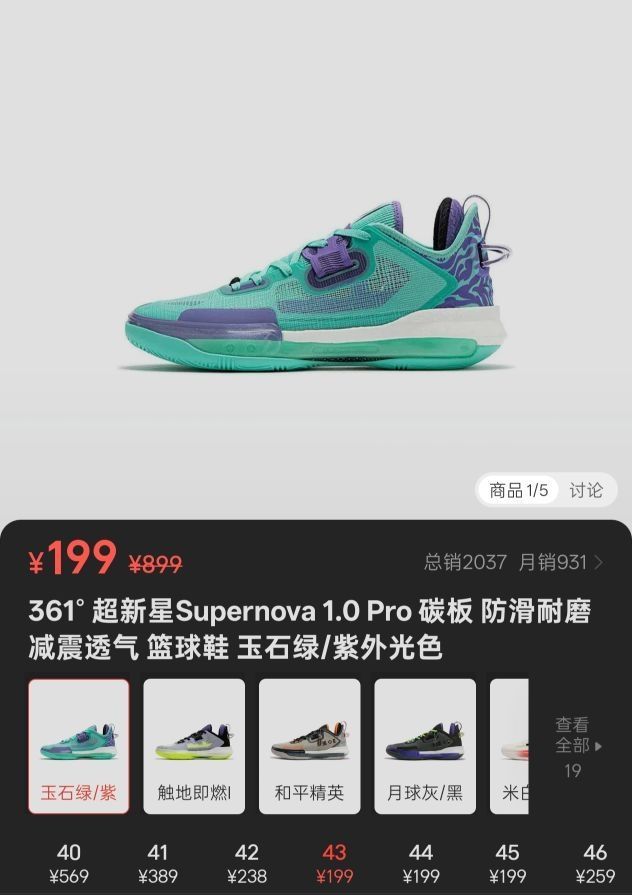Screen dimensions: 632x895
Task: Open sales details next to 月销931
Action: click(x=598, y=562)
